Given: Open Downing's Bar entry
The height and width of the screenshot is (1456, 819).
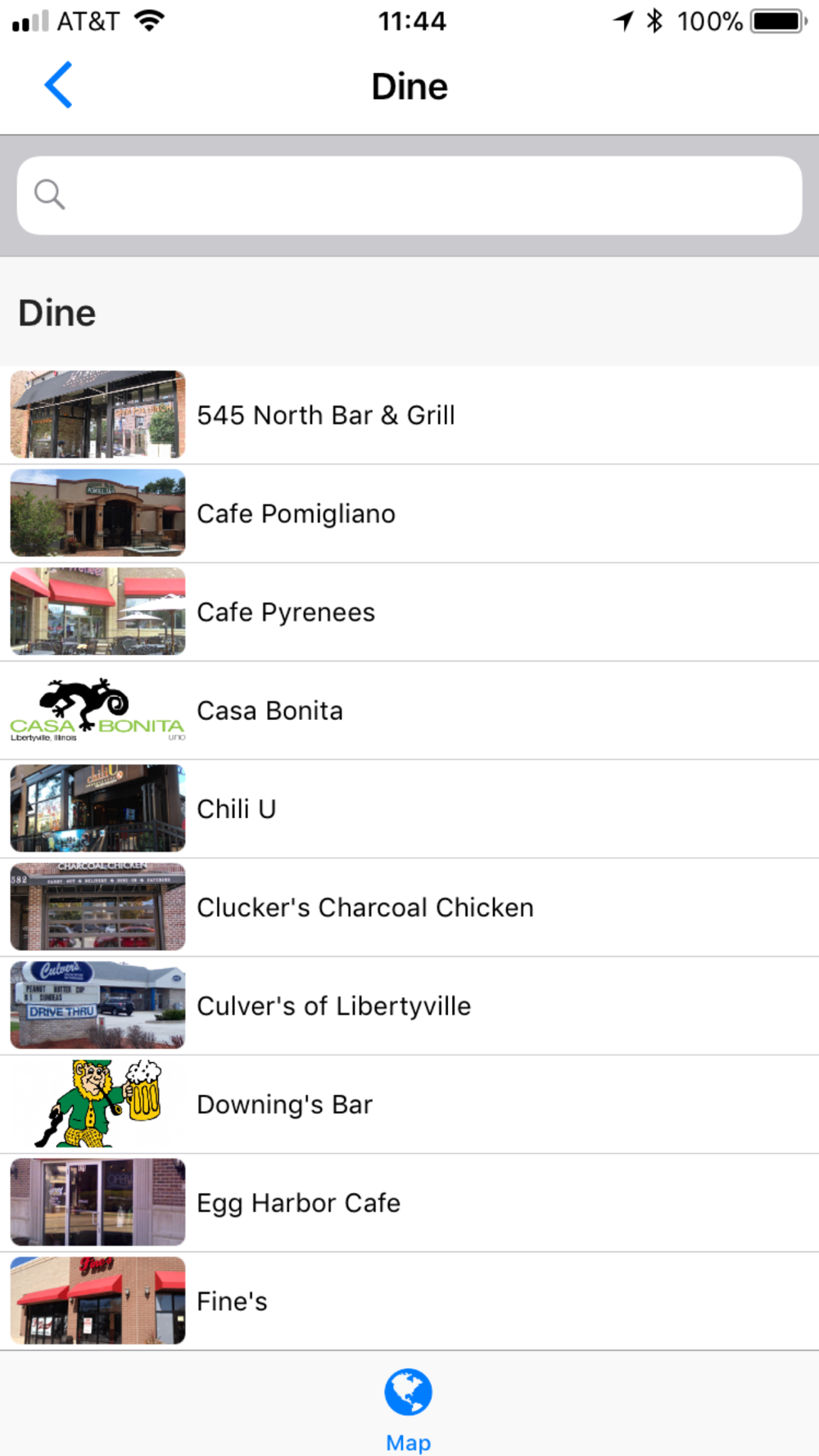Looking at the screenshot, I should coord(409,1105).
